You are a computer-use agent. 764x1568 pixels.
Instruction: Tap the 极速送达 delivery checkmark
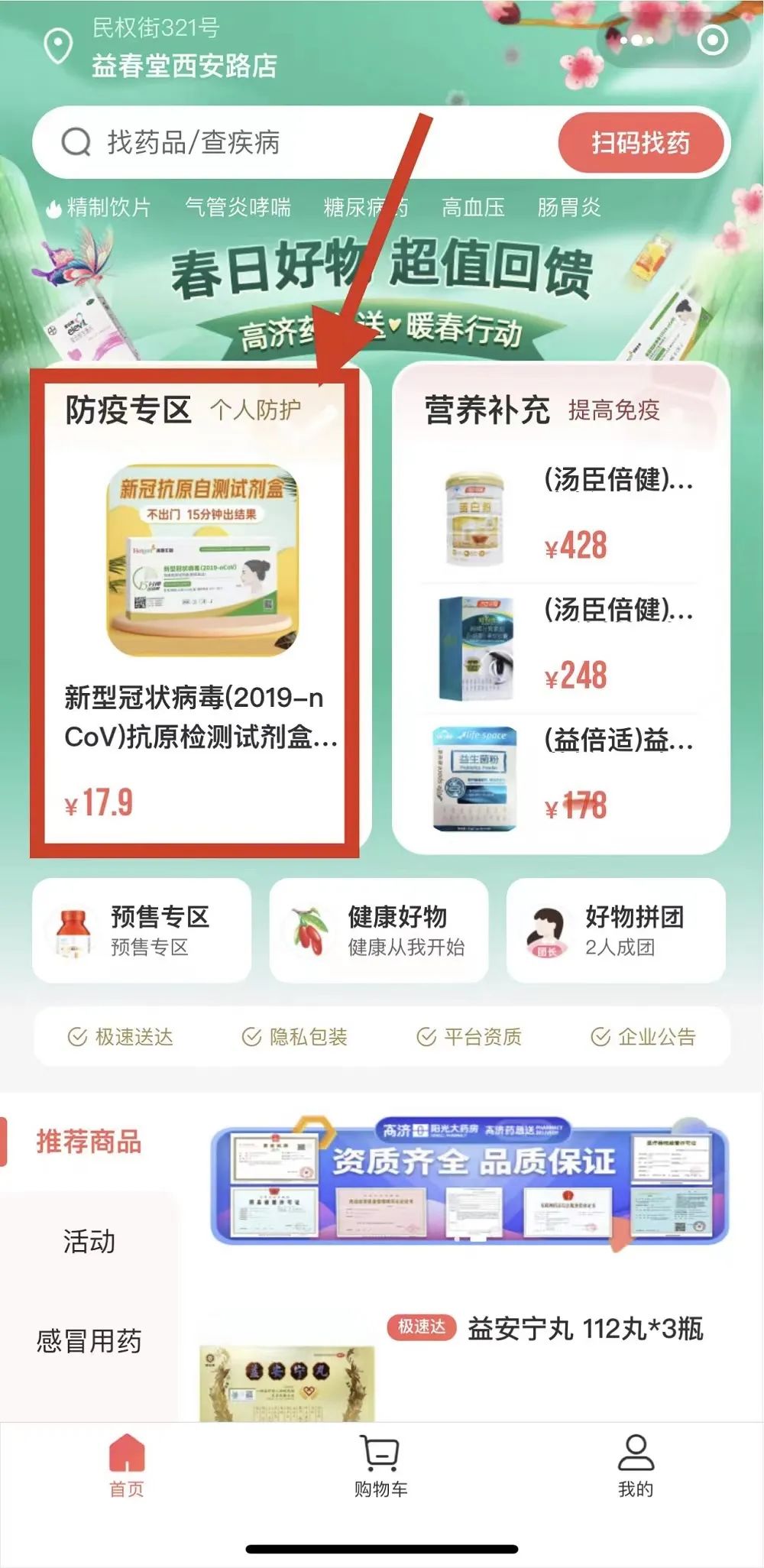(75, 1038)
